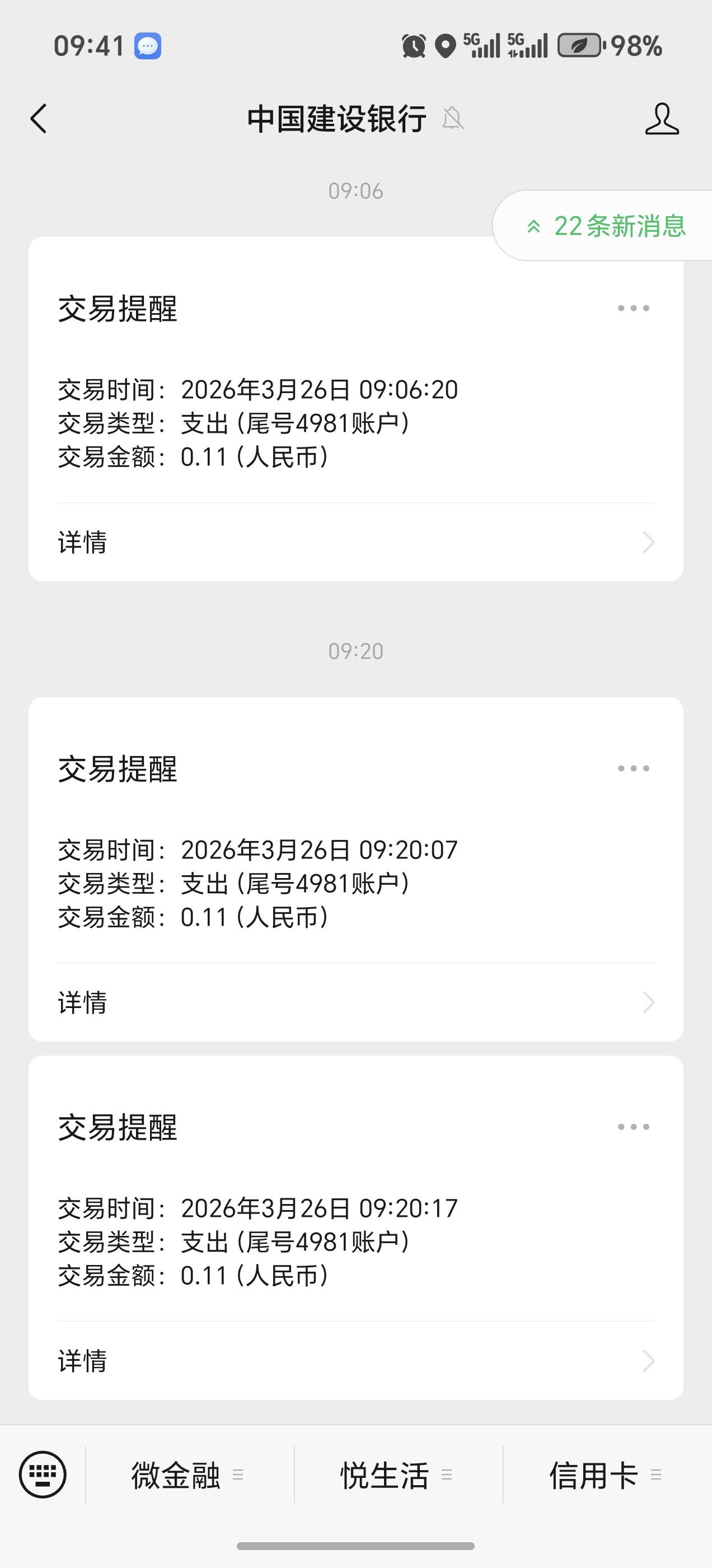This screenshot has height=1568, width=712.
Task: Open options for the 09:06:20 transaction card
Action: (x=634, y=308)
